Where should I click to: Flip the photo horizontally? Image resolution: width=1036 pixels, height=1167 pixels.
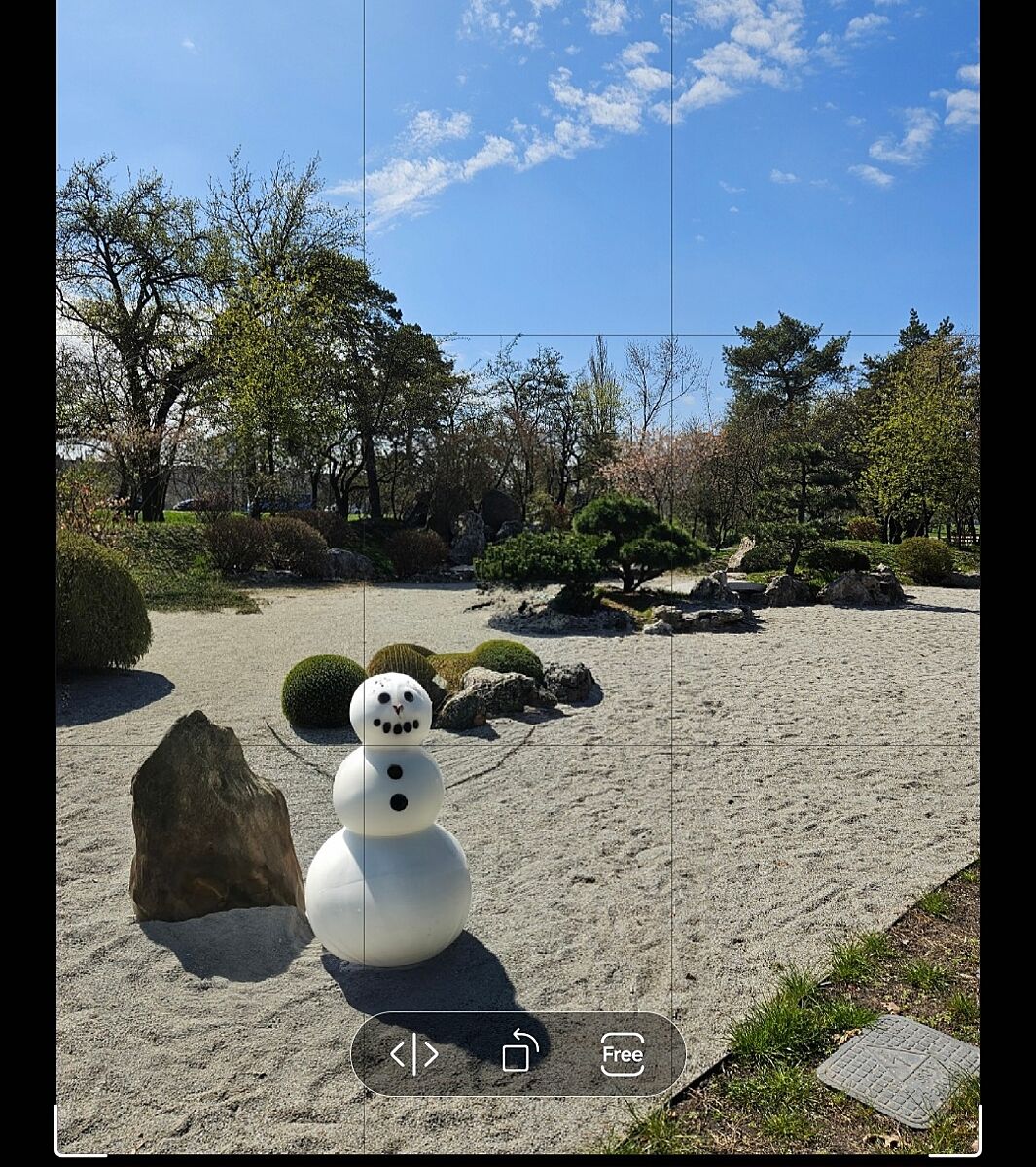[x=414, y=1054]
